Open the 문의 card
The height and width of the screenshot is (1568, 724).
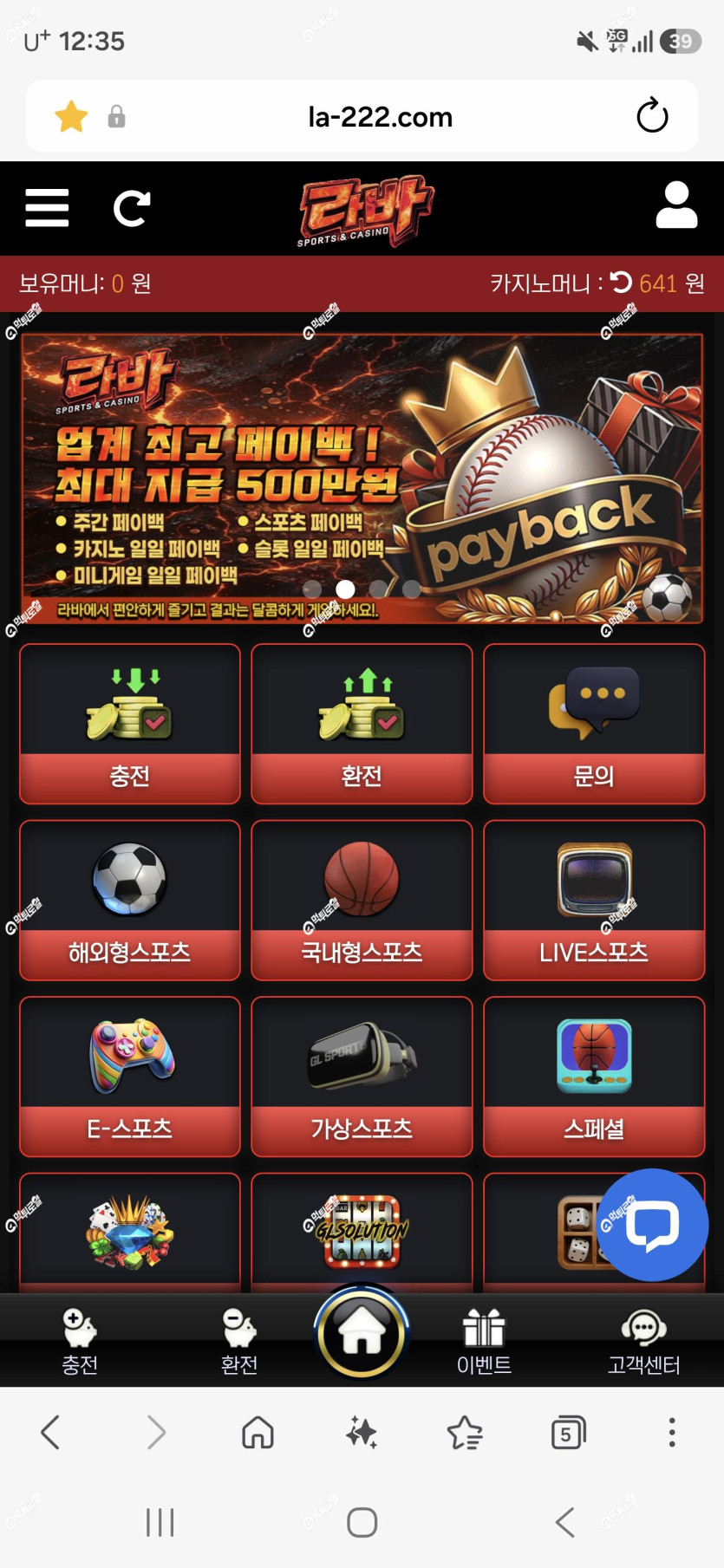pyautogui.click(x=594, y=724)
